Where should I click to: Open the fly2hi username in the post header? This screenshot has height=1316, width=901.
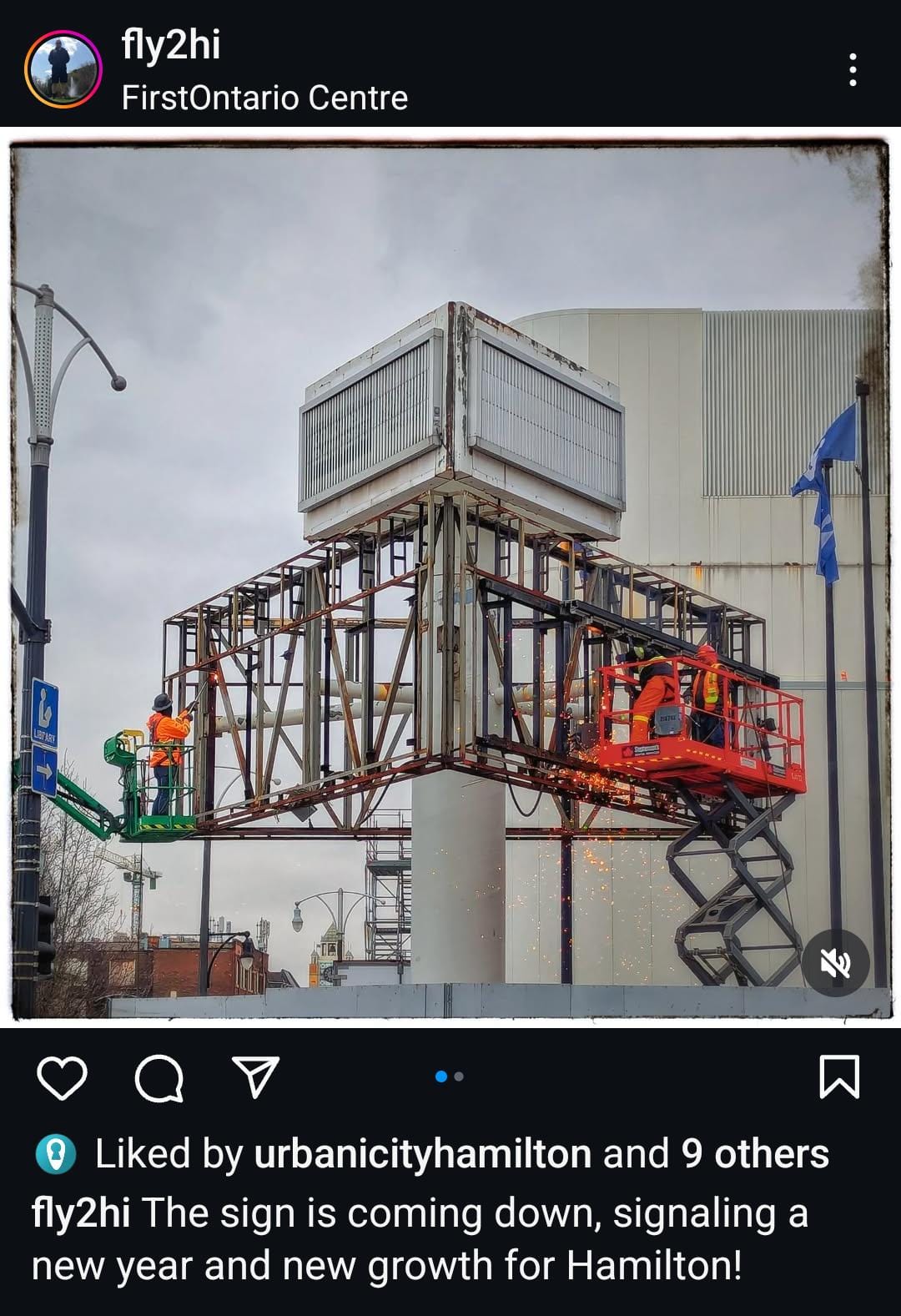coord(171,43)
